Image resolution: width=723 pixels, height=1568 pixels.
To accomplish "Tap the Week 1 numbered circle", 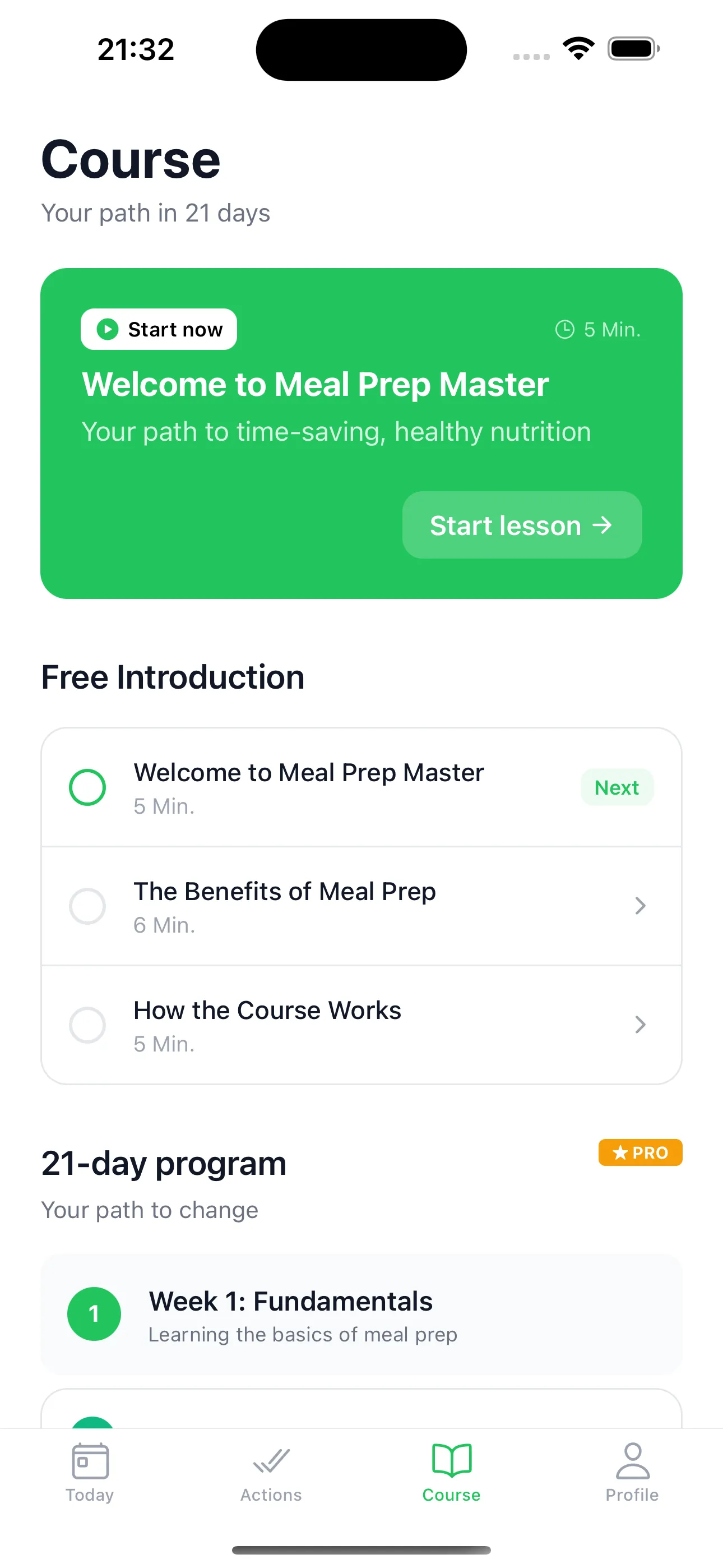I will (x=94, y=1313).
